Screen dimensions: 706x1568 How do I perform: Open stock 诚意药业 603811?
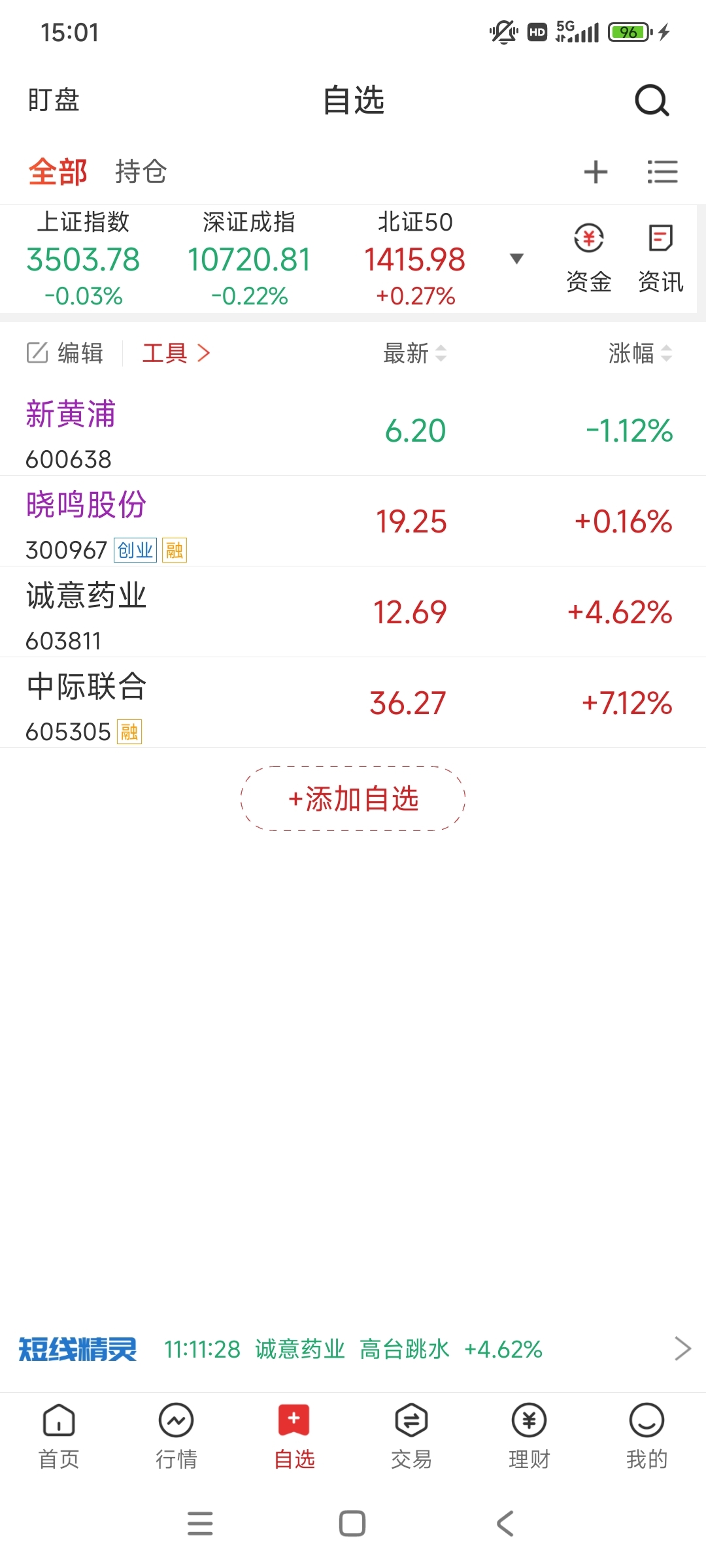pos(353,612)
